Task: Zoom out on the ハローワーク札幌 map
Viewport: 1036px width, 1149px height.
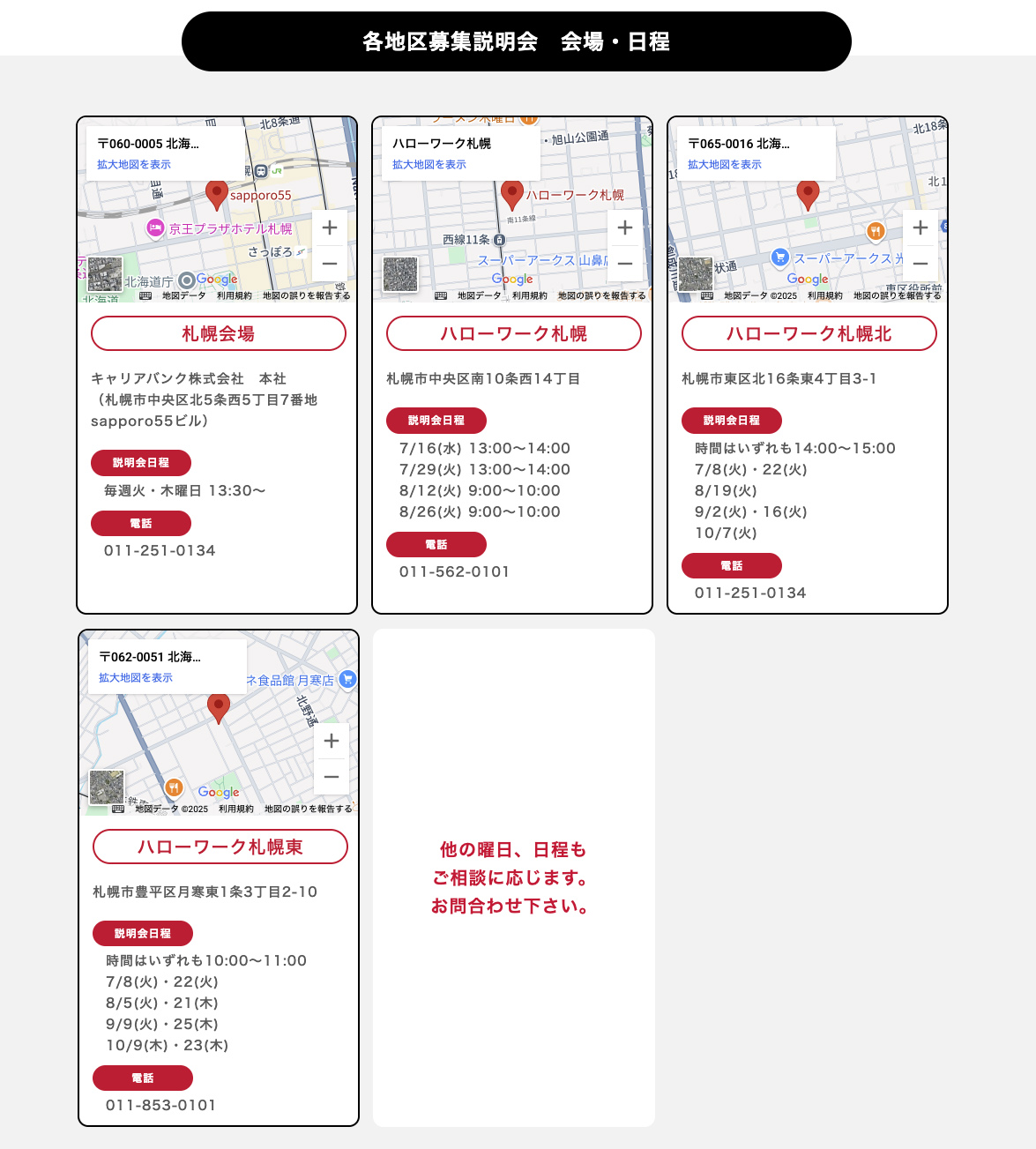Action: (x=625, y=264)
